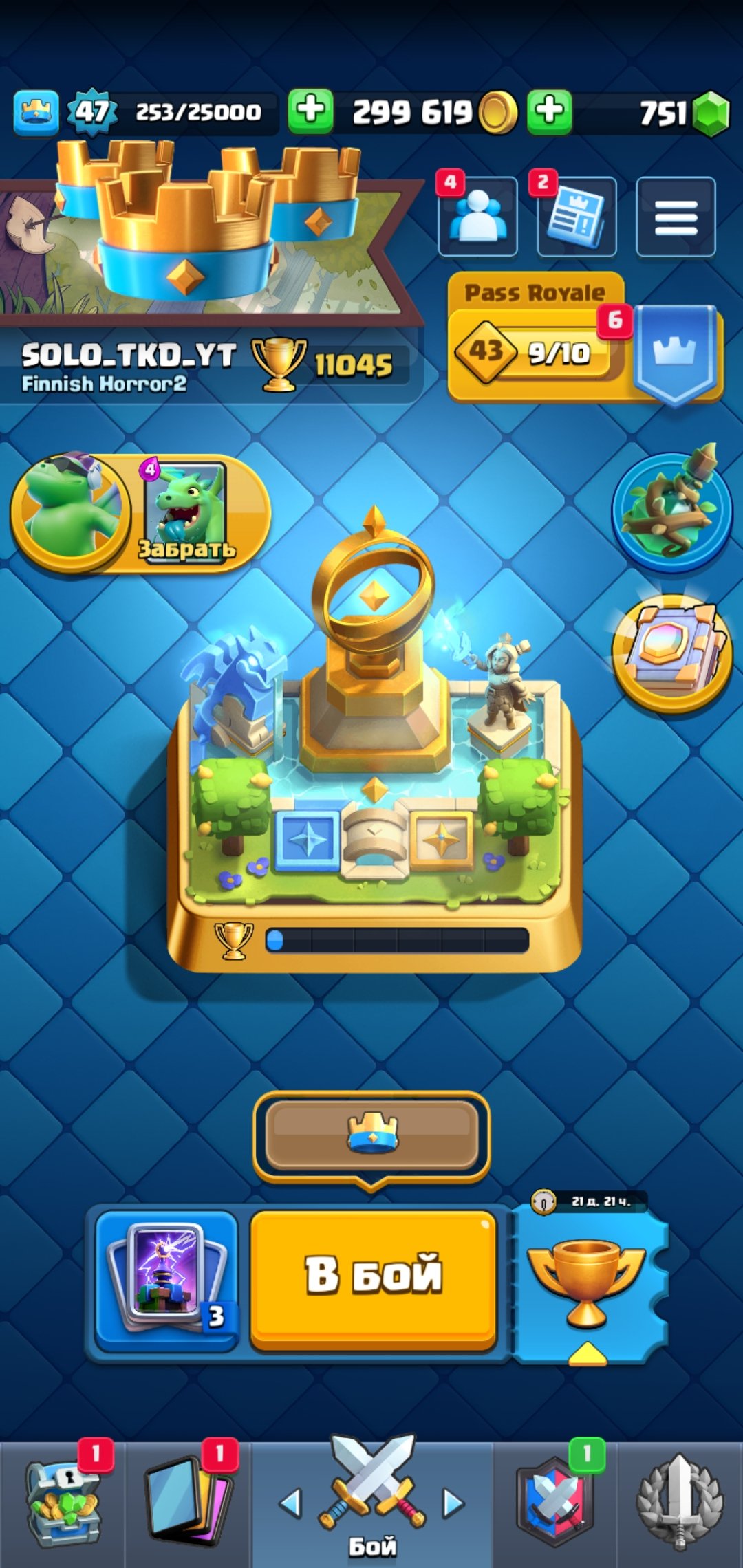Open the friends icon with 4 notifications
The image size is (743, 1568).
point(477,217)
